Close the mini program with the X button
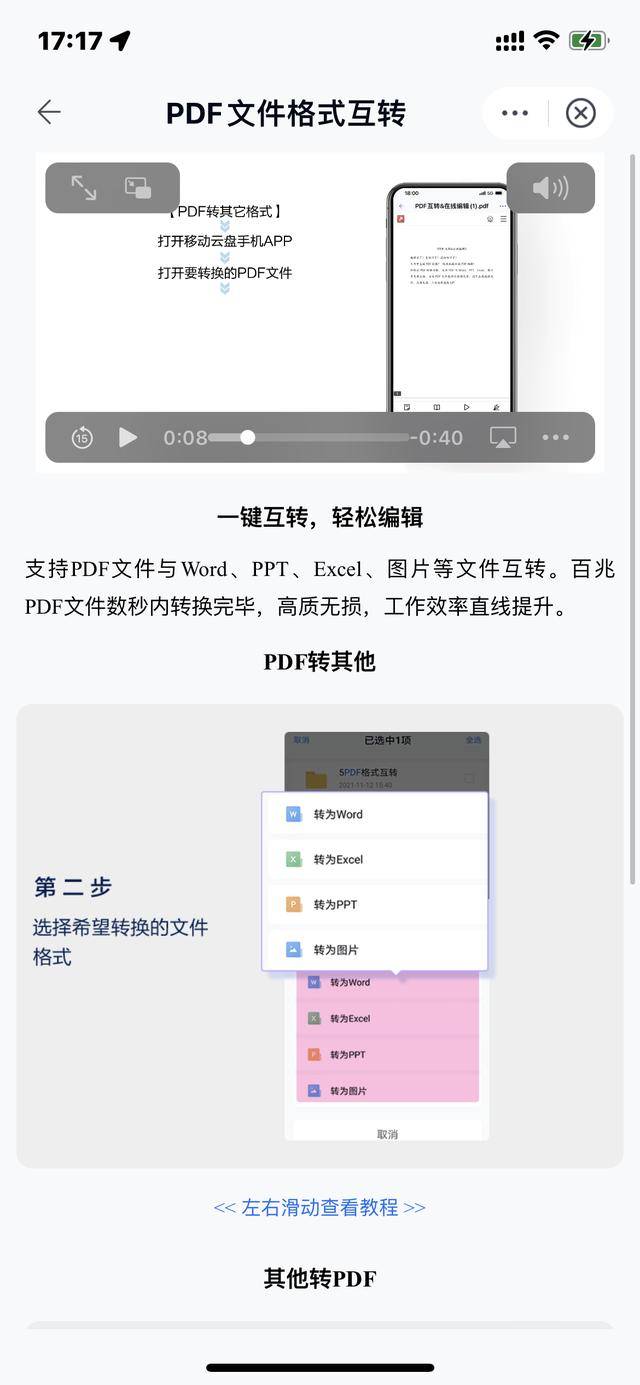The image size is (640, 1385). (x=581, y=113)
